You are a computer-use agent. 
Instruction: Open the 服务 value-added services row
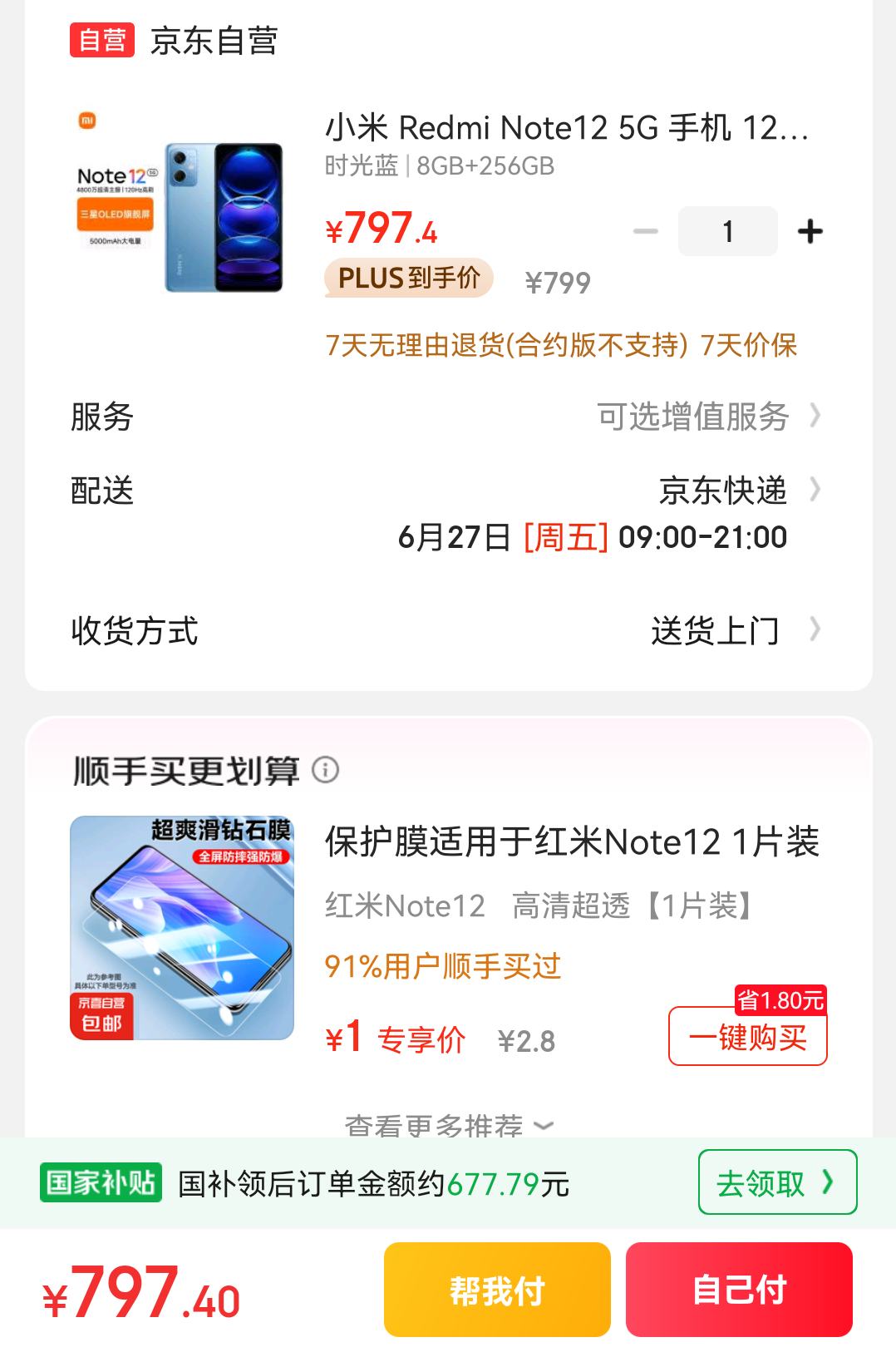pos(706,416)
